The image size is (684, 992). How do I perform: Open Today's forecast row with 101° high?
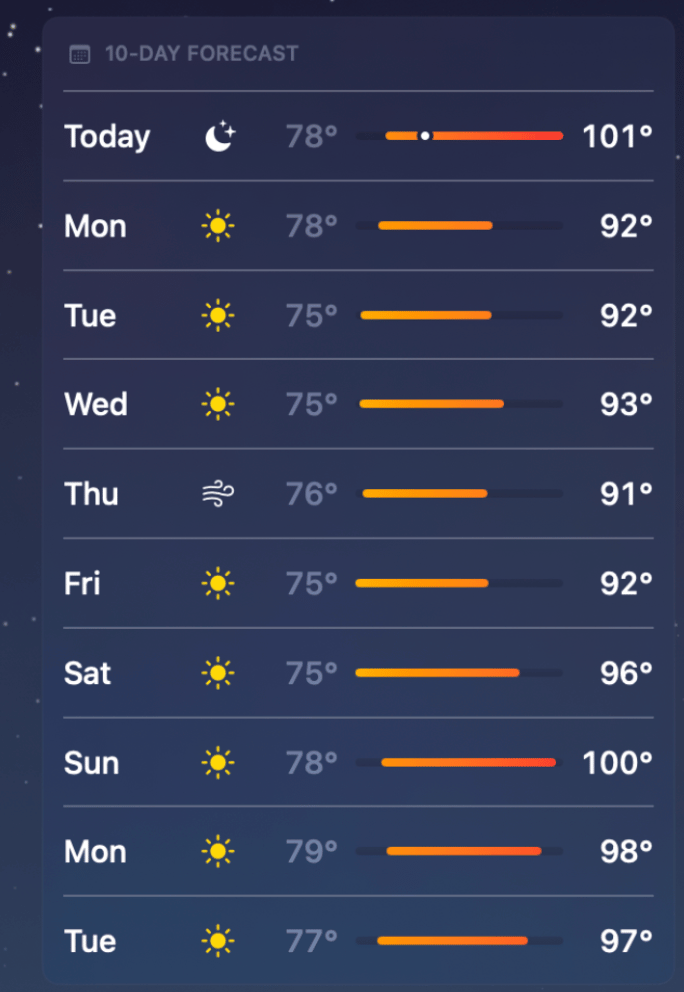pos(358,136)
